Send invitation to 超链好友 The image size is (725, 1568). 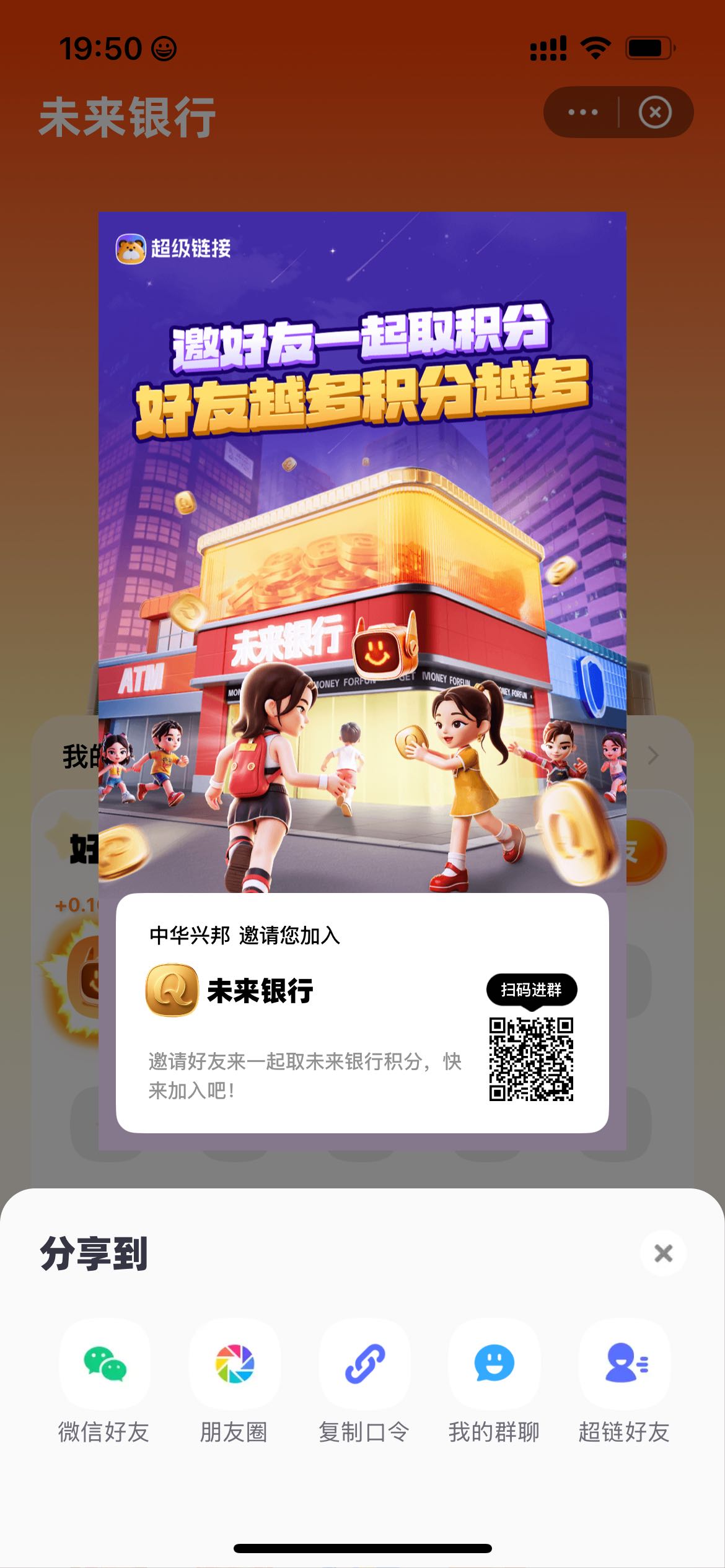coord(624,1364)
